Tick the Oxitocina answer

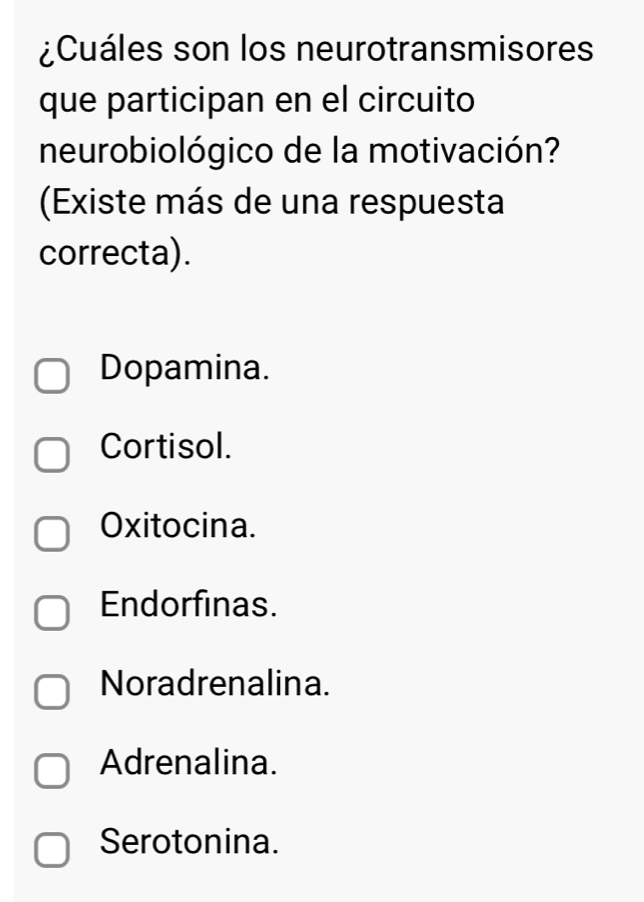tap(52, 532)
